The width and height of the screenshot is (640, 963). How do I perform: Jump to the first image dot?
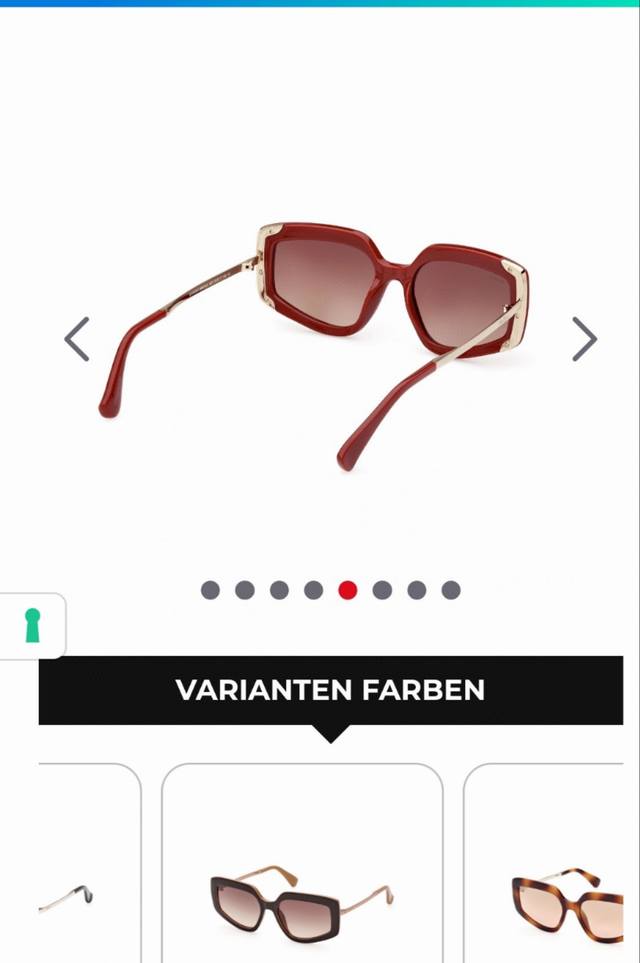pos(210,590)
